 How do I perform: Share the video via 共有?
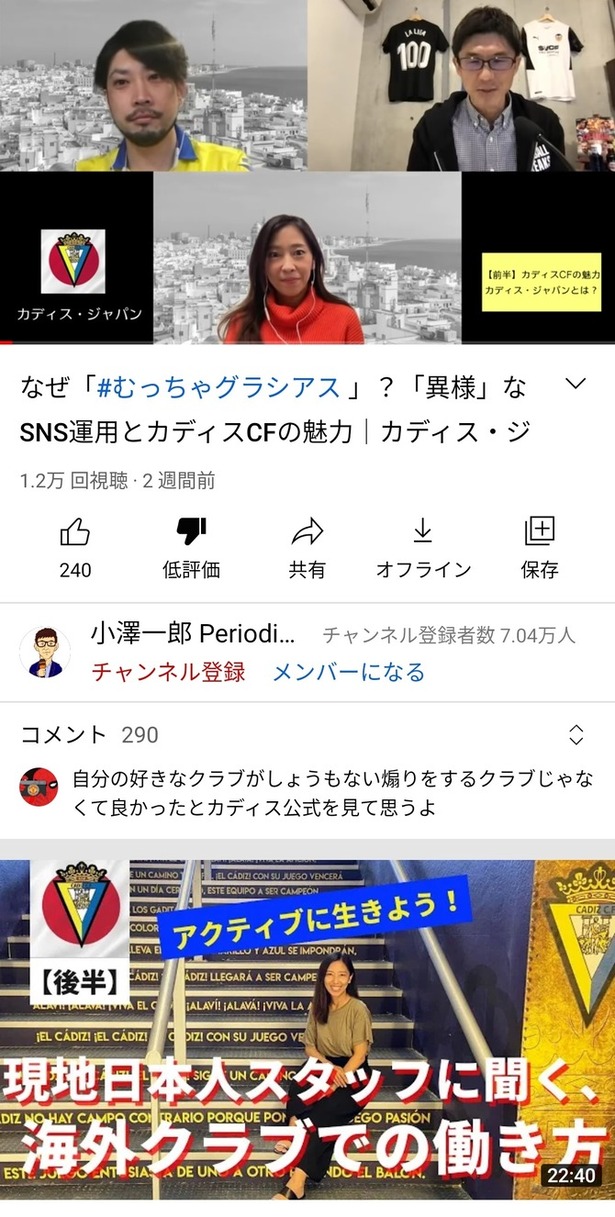(307, 548)
